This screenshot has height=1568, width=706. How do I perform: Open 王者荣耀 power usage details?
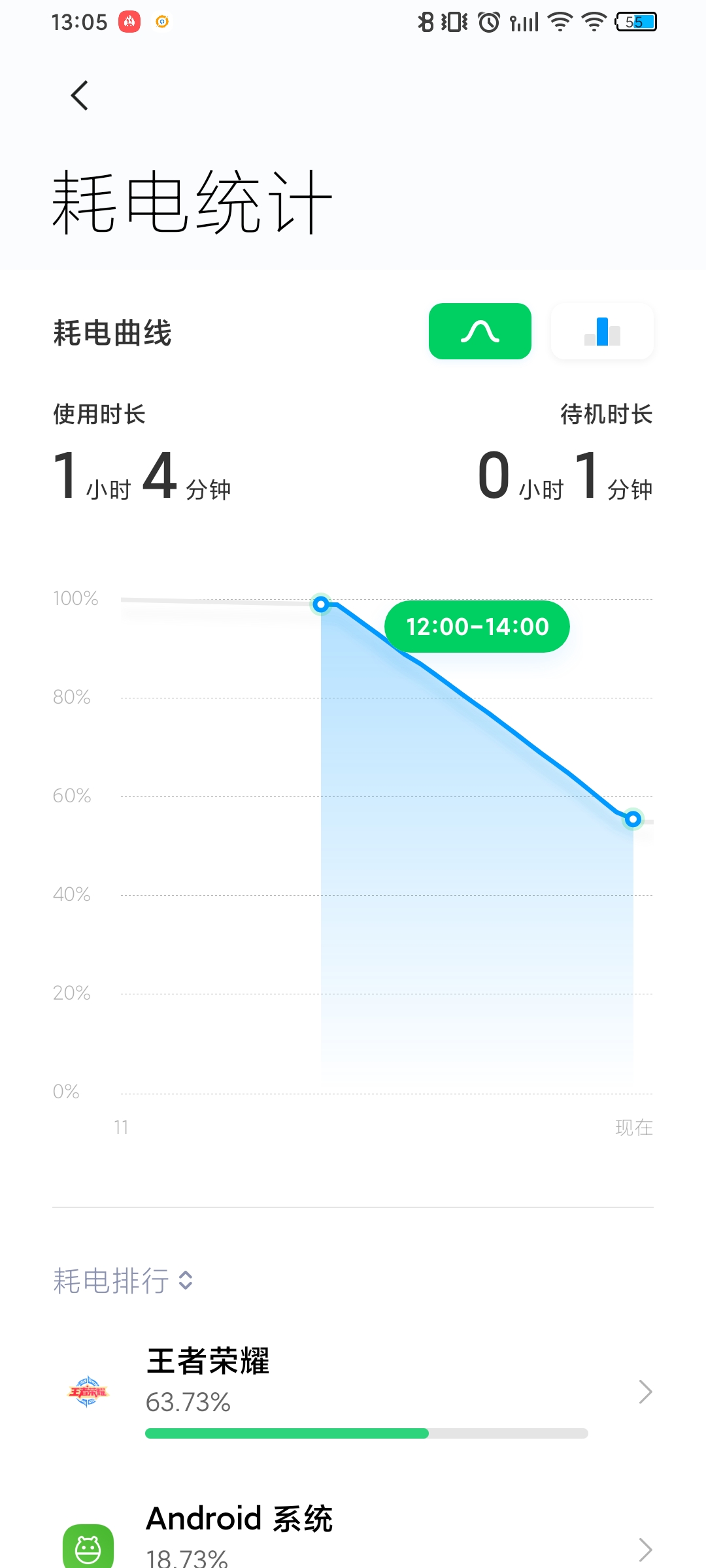pos(353,1392)
